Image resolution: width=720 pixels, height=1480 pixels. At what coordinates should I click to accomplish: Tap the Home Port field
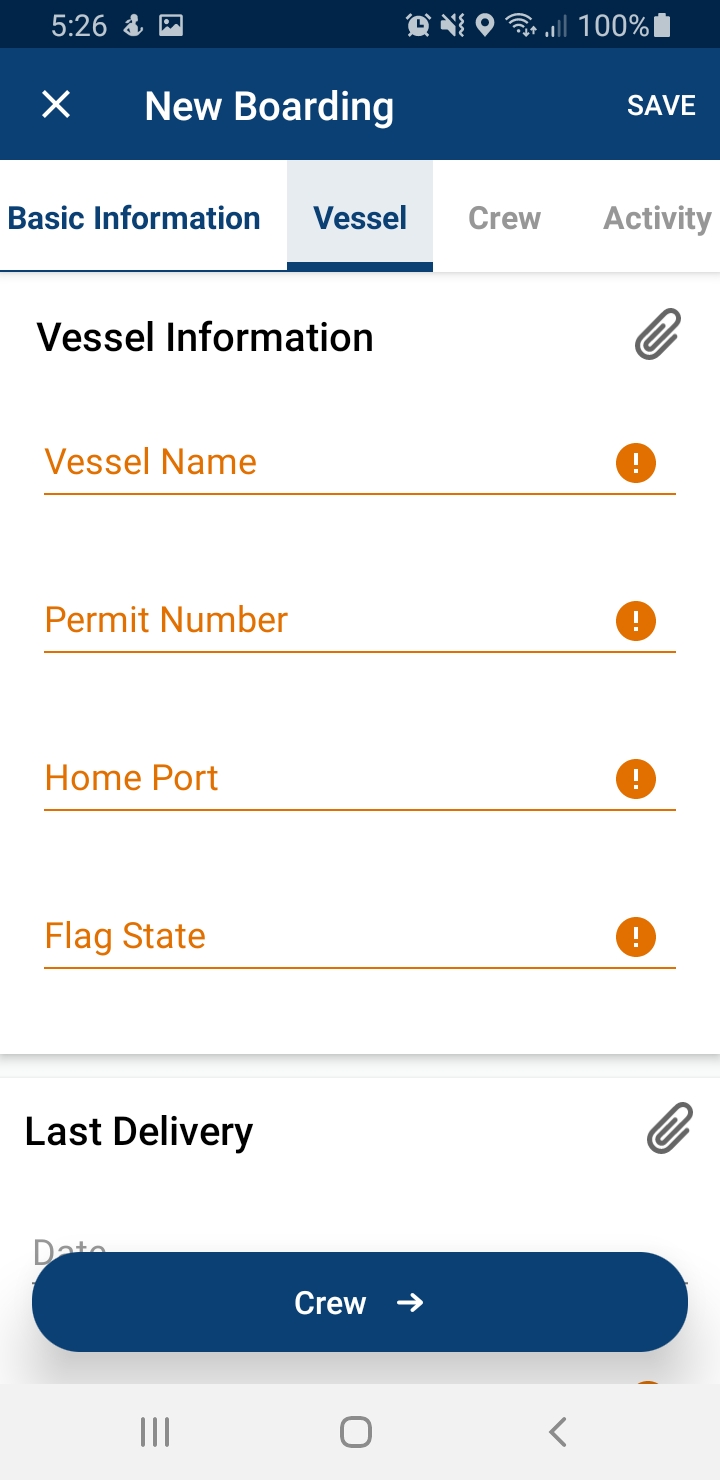(x=320, y=779)
